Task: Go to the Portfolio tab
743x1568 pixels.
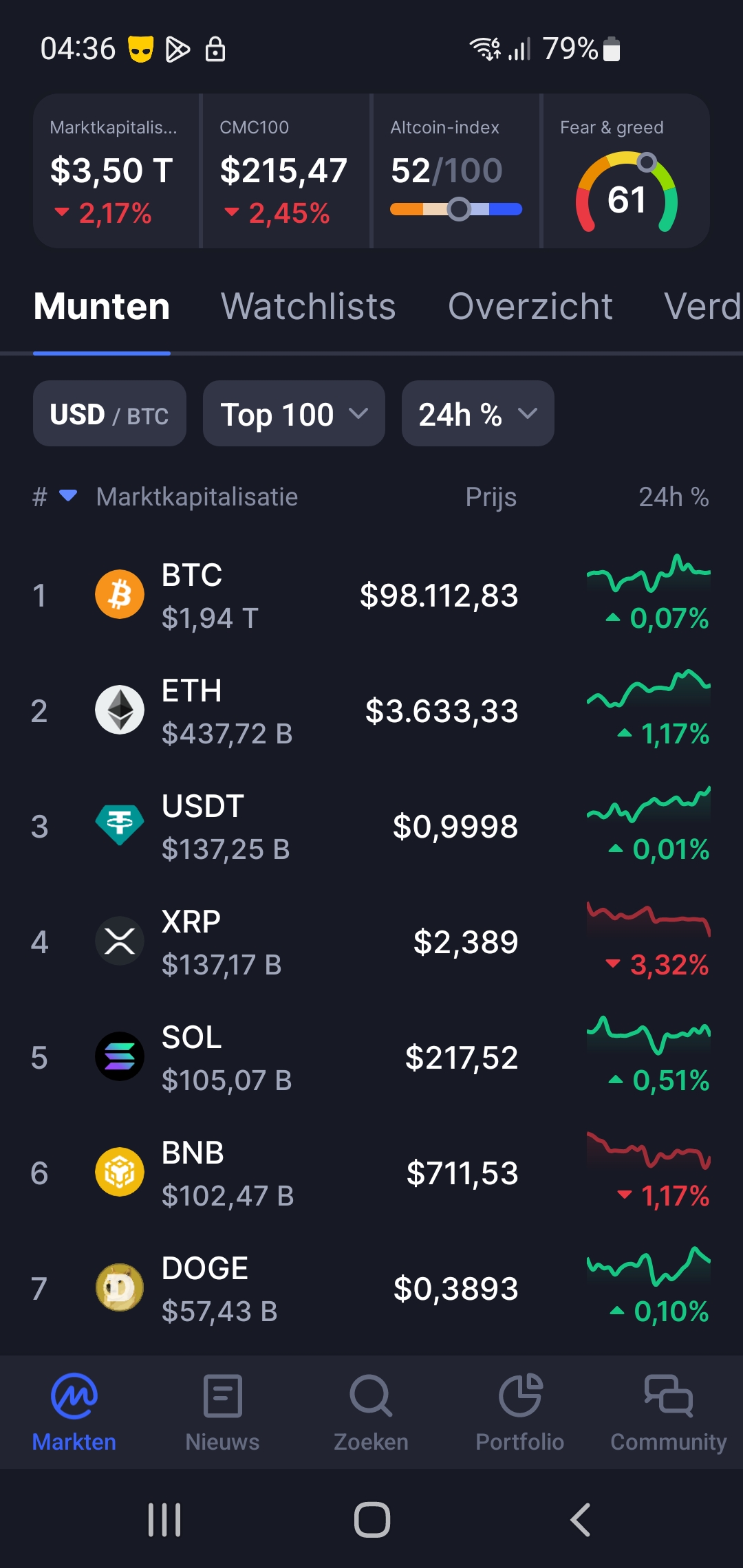Action: pos(520,1413)
